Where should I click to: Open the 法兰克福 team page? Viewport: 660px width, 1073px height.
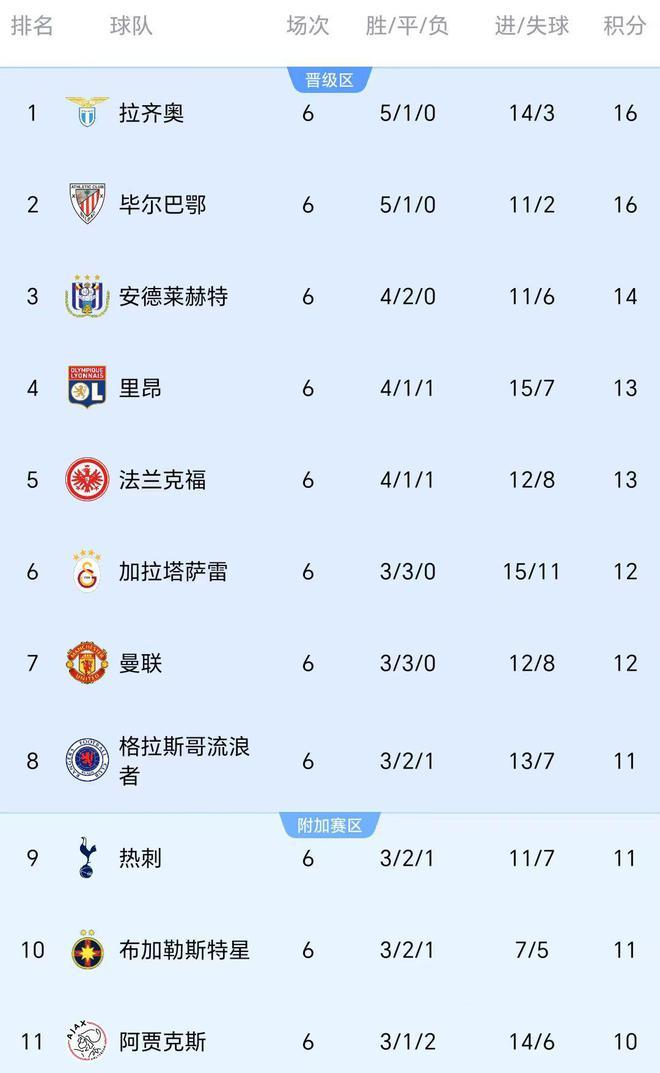(x=162, y=480)
